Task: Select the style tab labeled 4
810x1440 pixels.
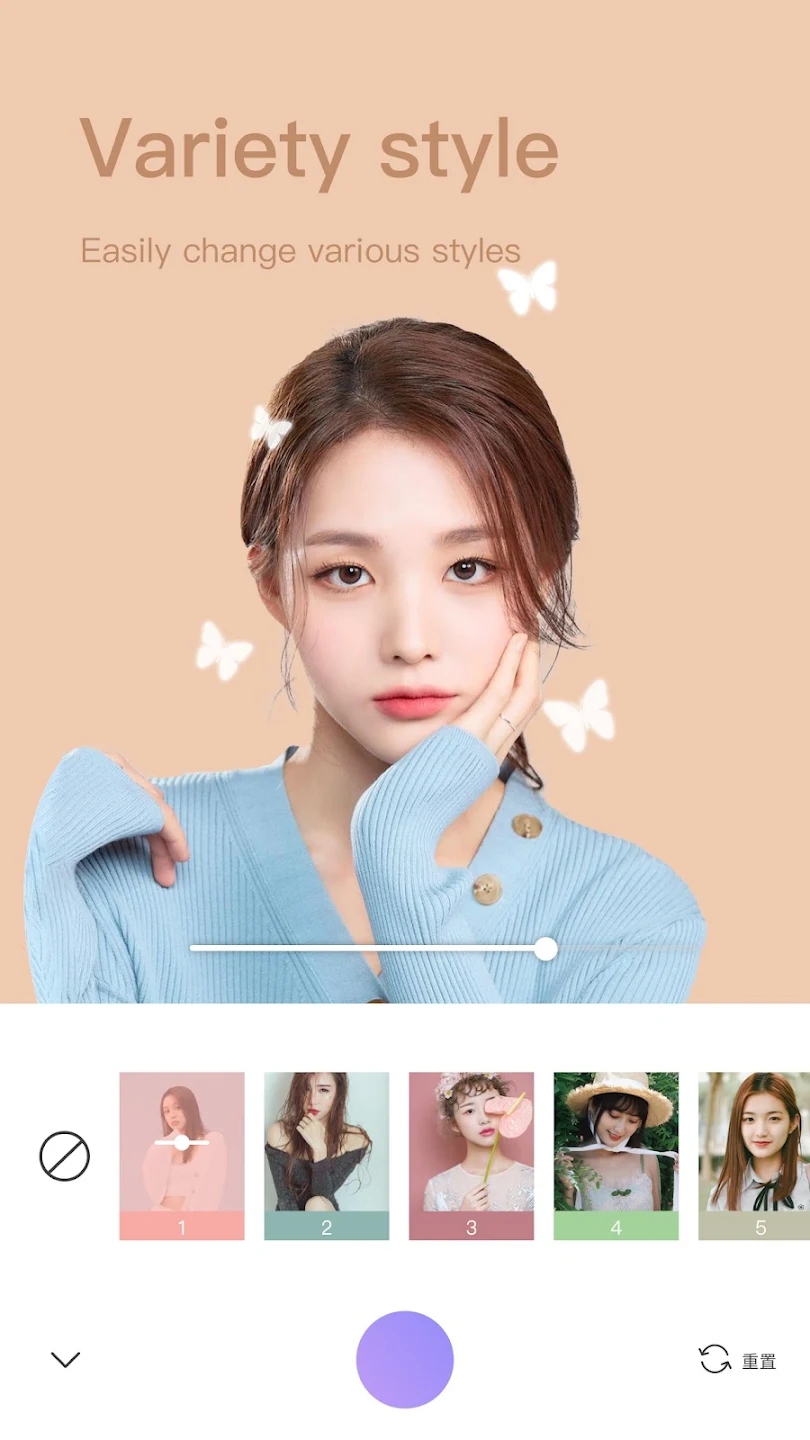Action: coord(616,1154)
